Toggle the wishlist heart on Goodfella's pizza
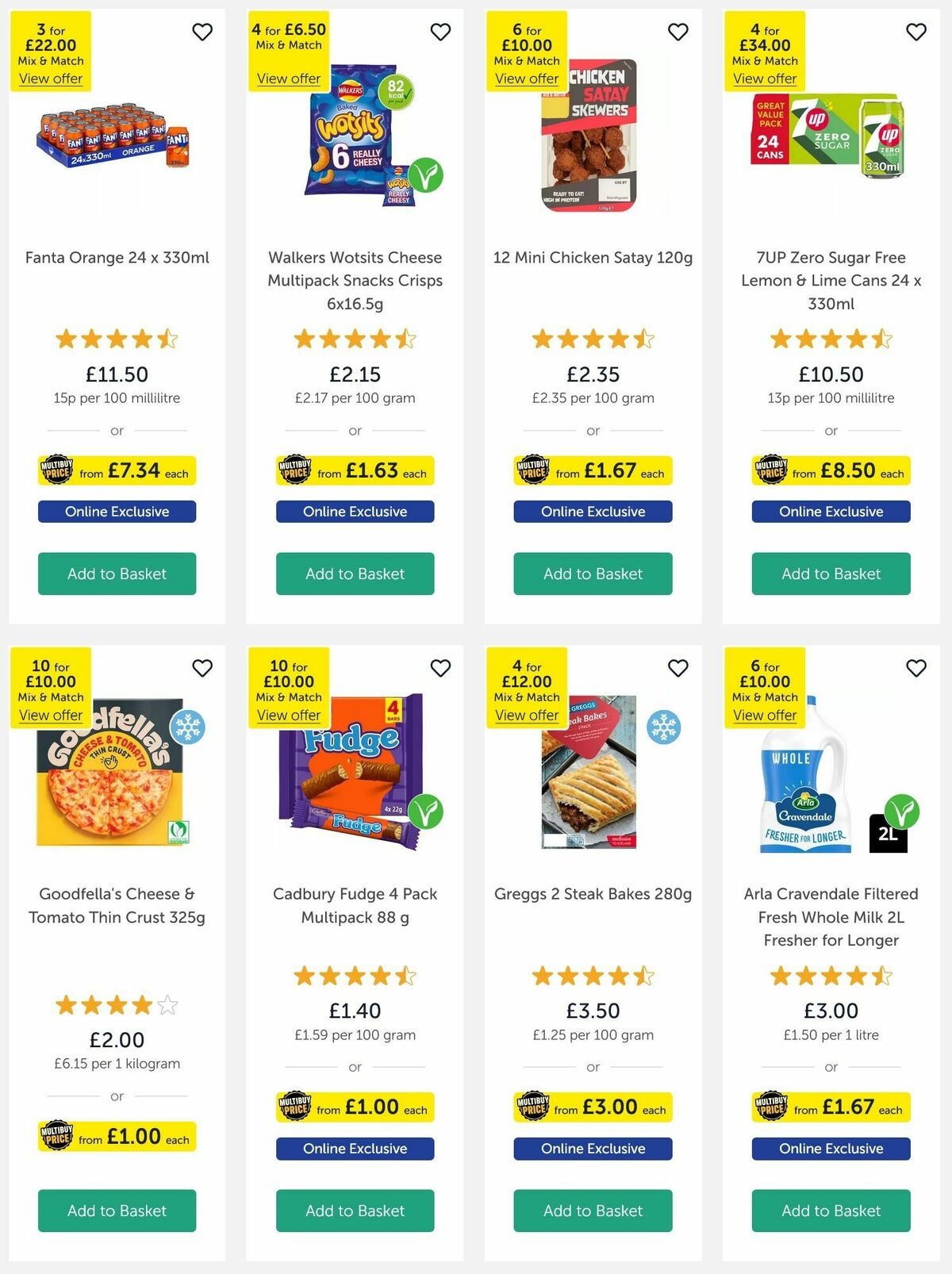Viewport: 952px width, 1274px height. click(x=202, y=669)
